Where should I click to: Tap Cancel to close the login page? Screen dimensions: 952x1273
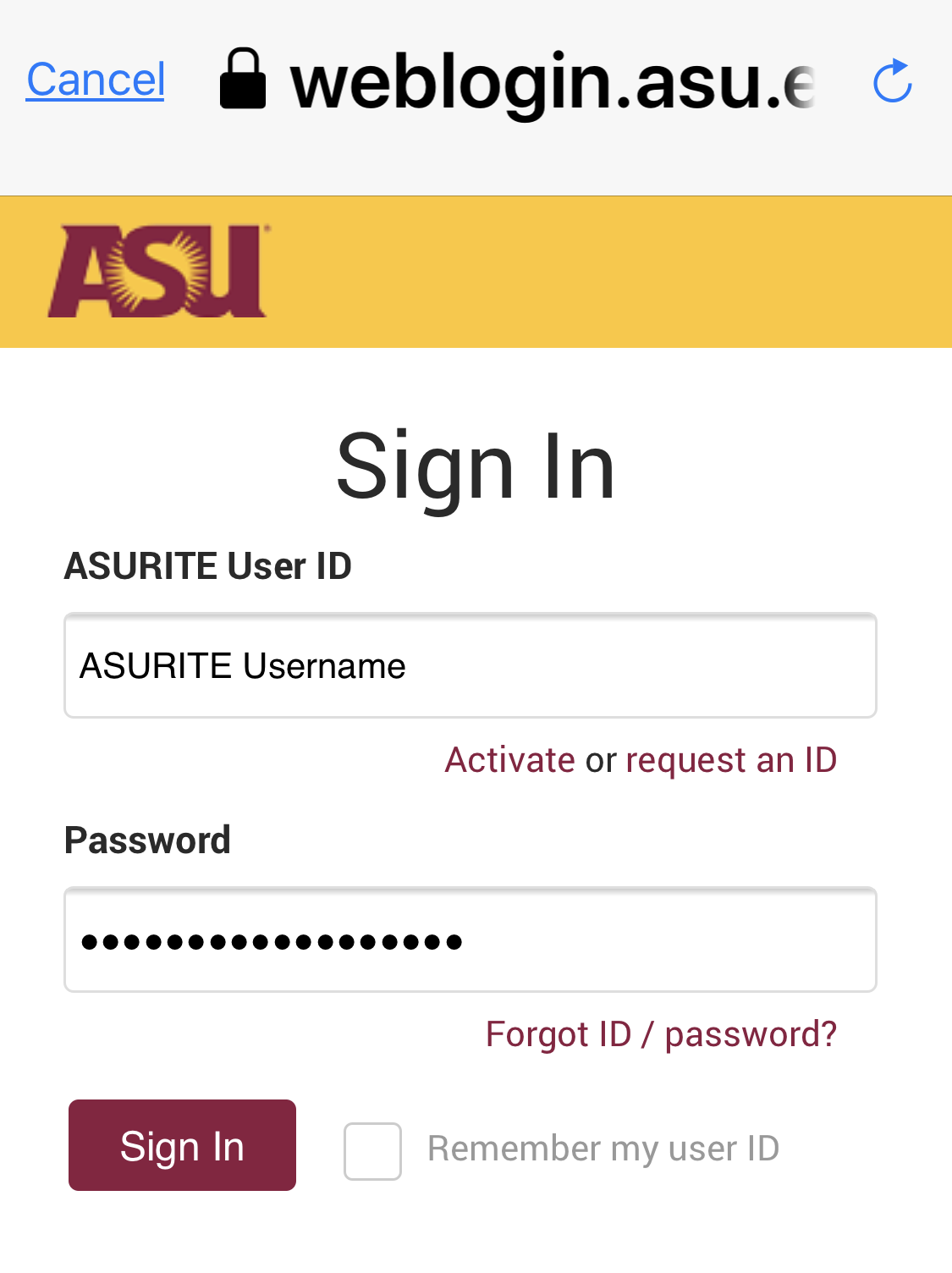96,80
